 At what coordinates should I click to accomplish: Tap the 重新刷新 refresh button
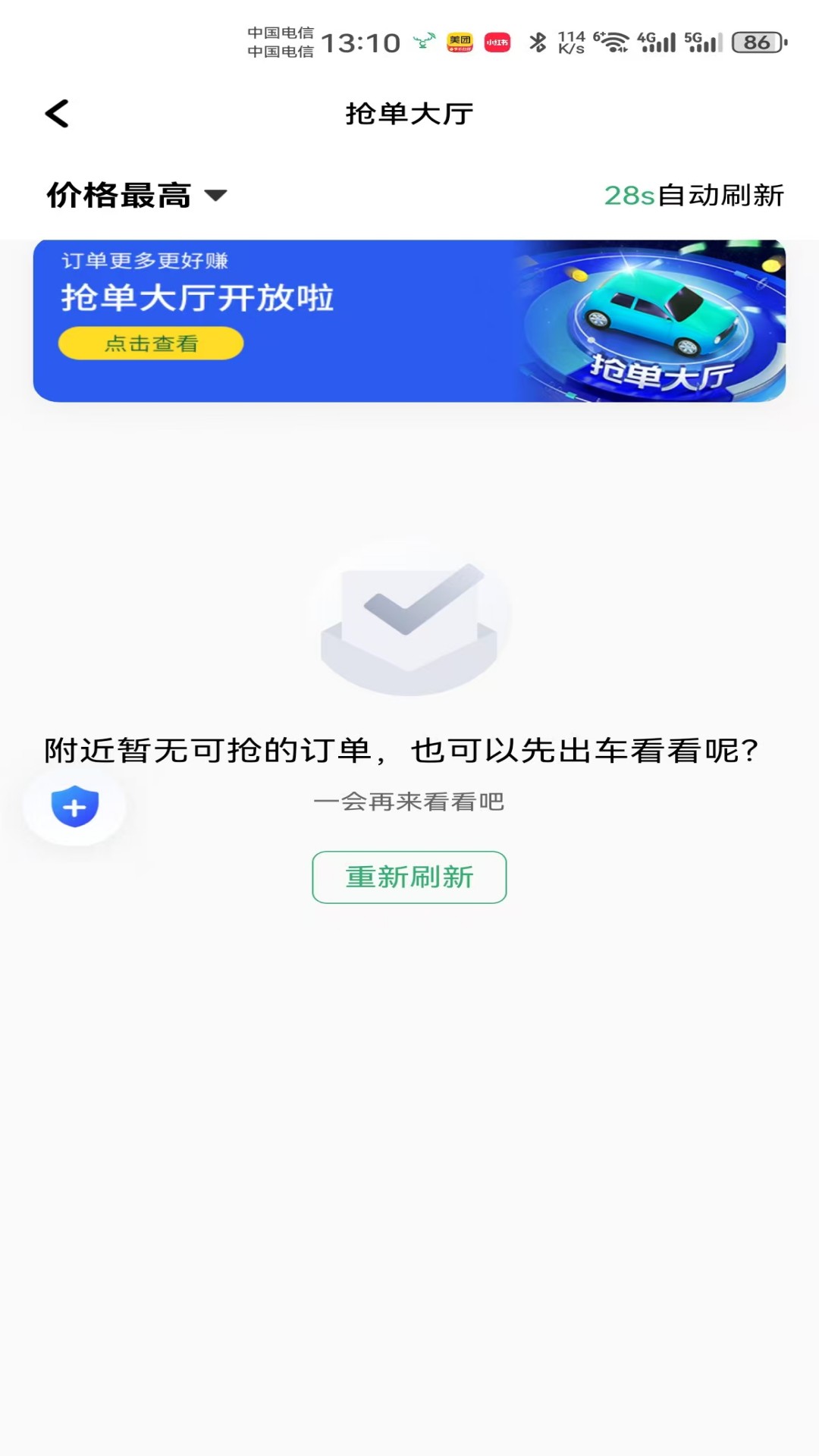coord(409,877)
